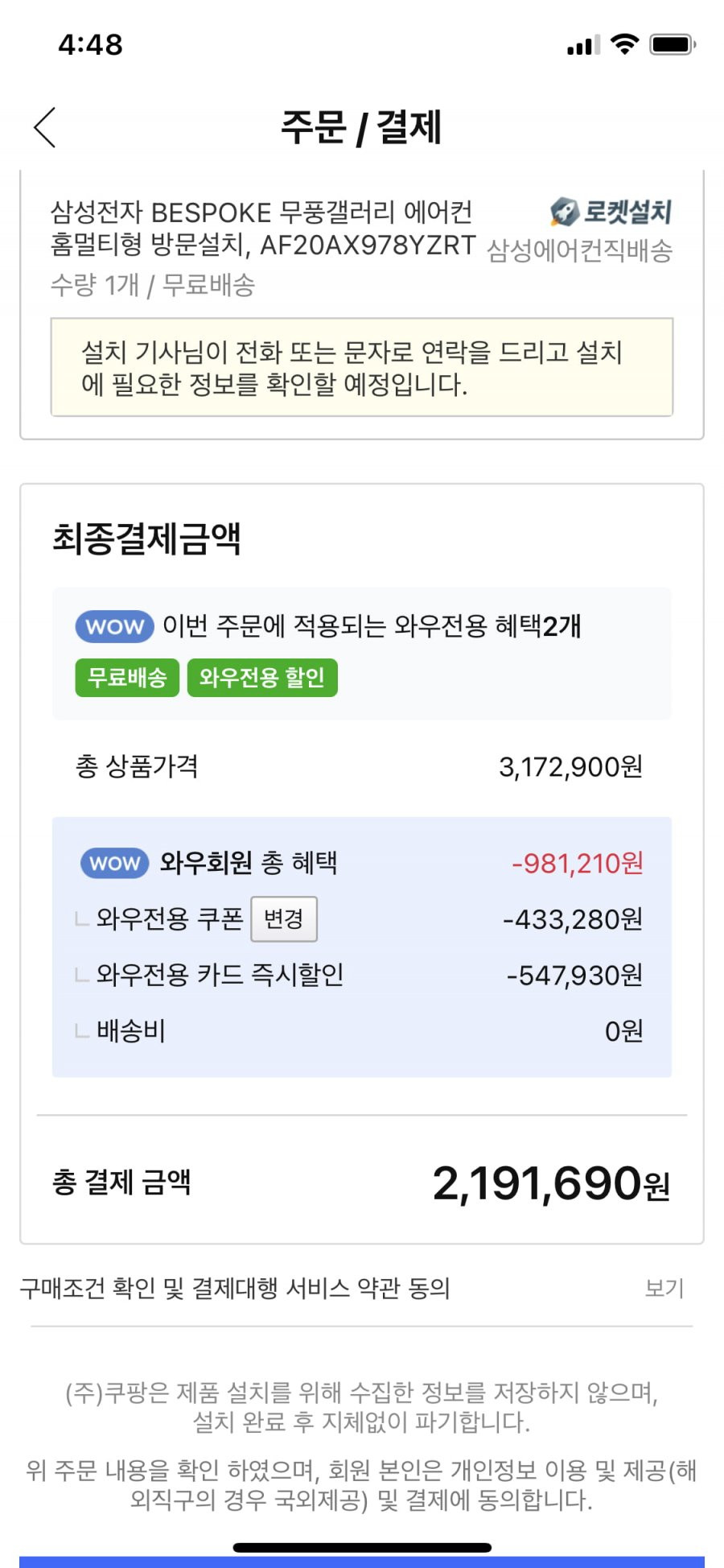Tap the blue payment button at the bottom

[x=362, y=1562]
